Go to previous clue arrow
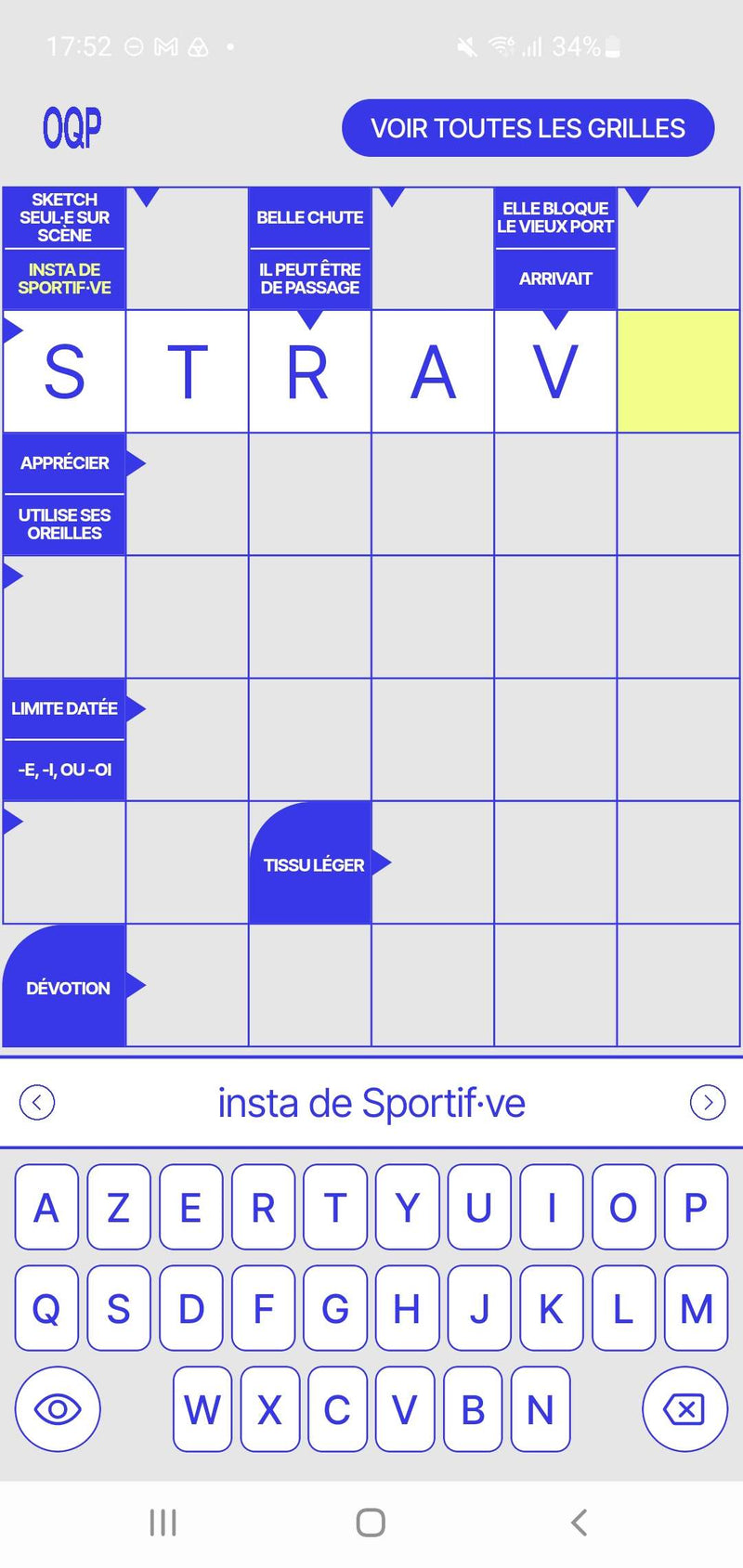The image size is (743, 1568). click(37, 1103)
